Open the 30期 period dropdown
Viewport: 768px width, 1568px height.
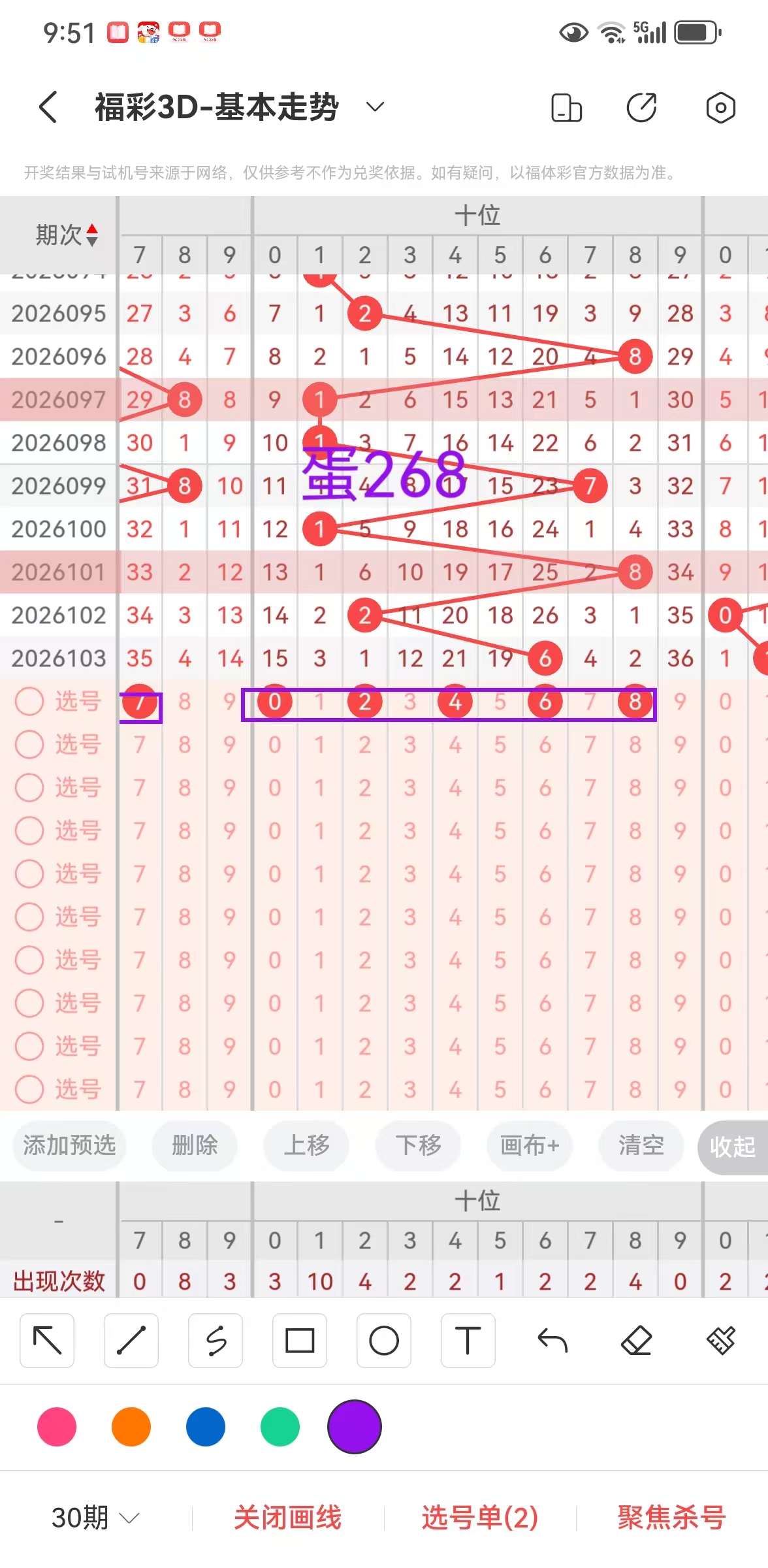tap(95, 1517)
